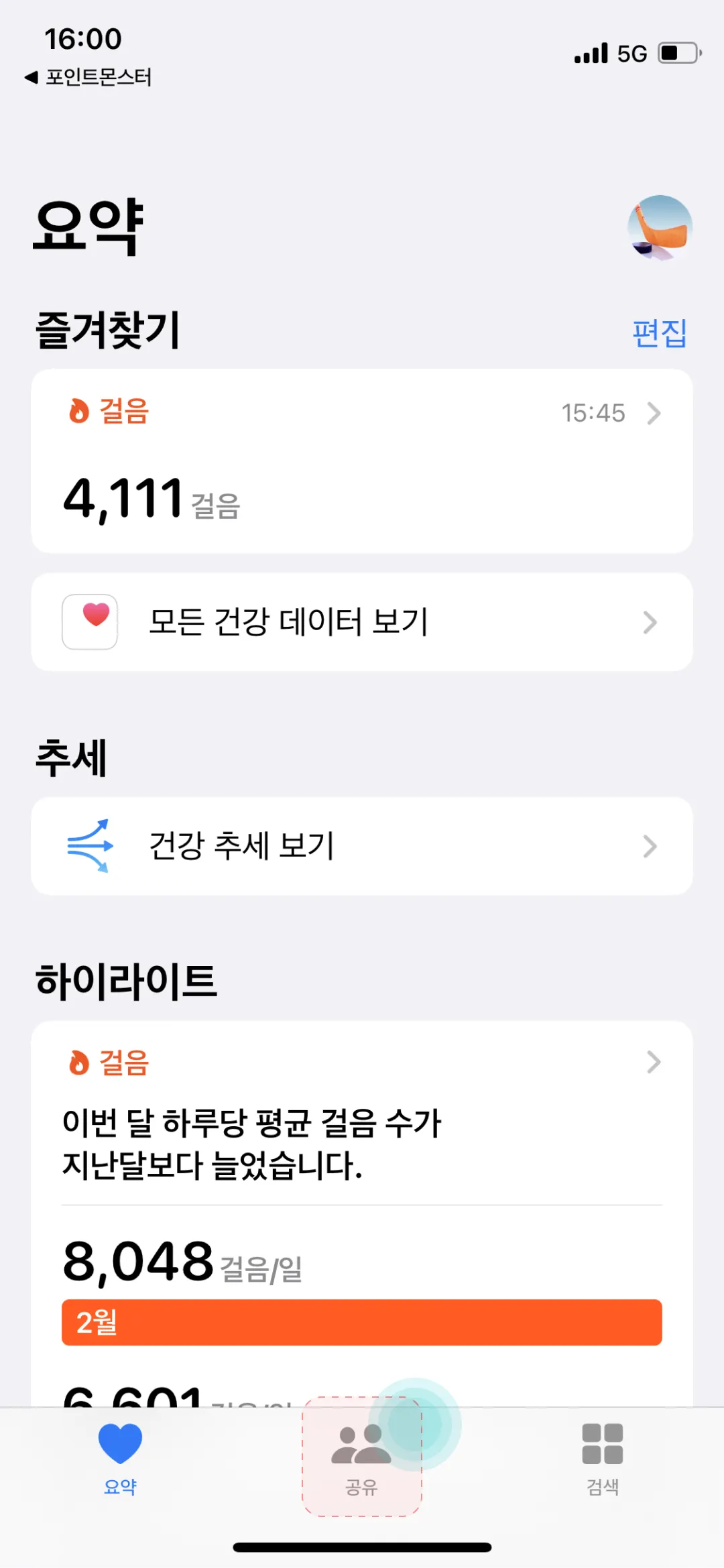Open the profile picture avatar
Viewport: 724px width, 1568px height.
click(x=660, y=227)
